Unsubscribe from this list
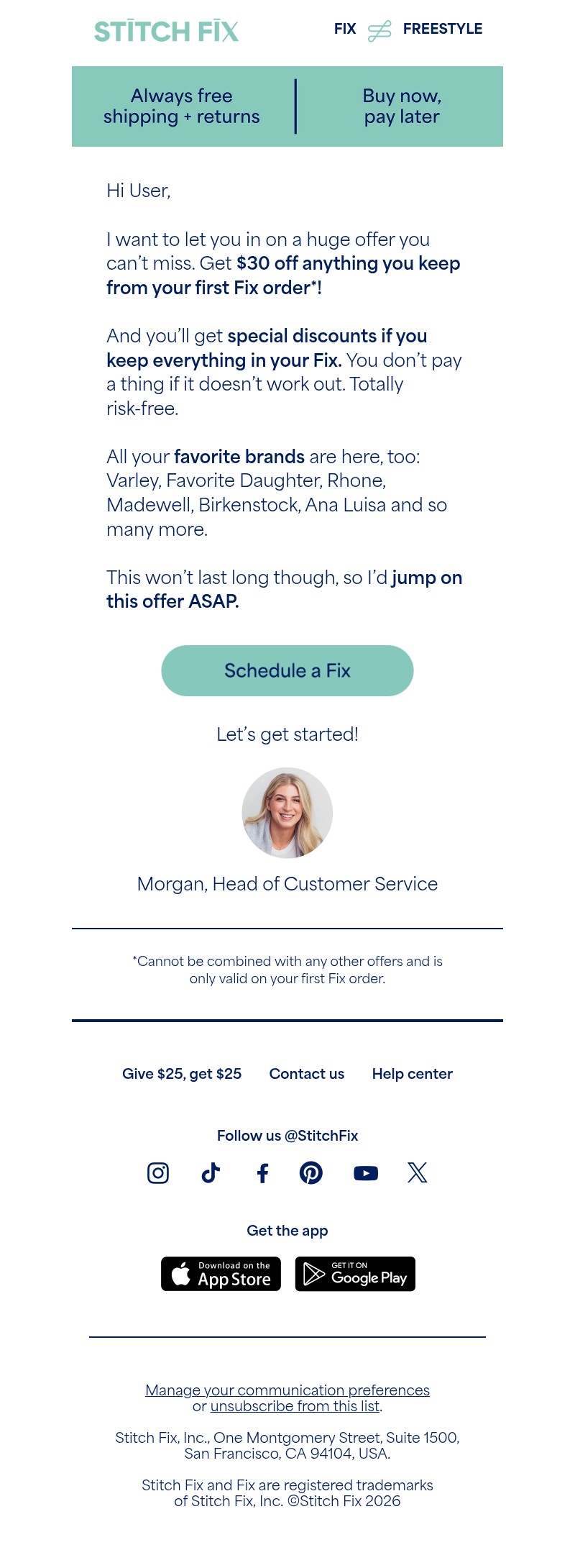This screenshot has height=1568, width=575. 295,1406
